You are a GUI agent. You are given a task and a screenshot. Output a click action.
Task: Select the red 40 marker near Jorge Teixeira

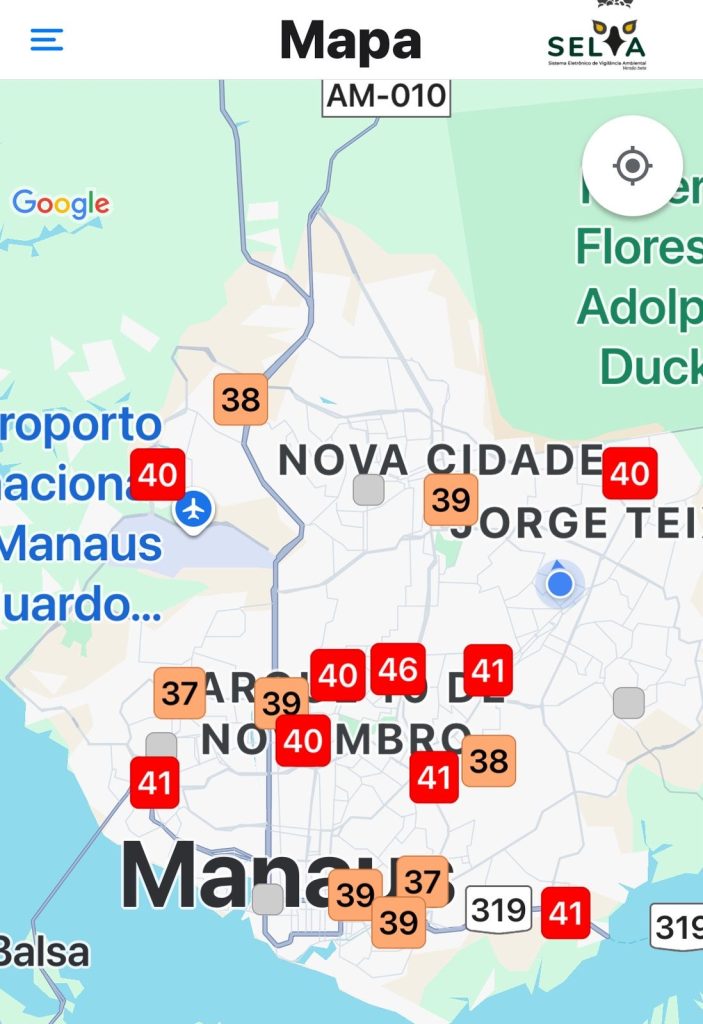coord(630,473)
